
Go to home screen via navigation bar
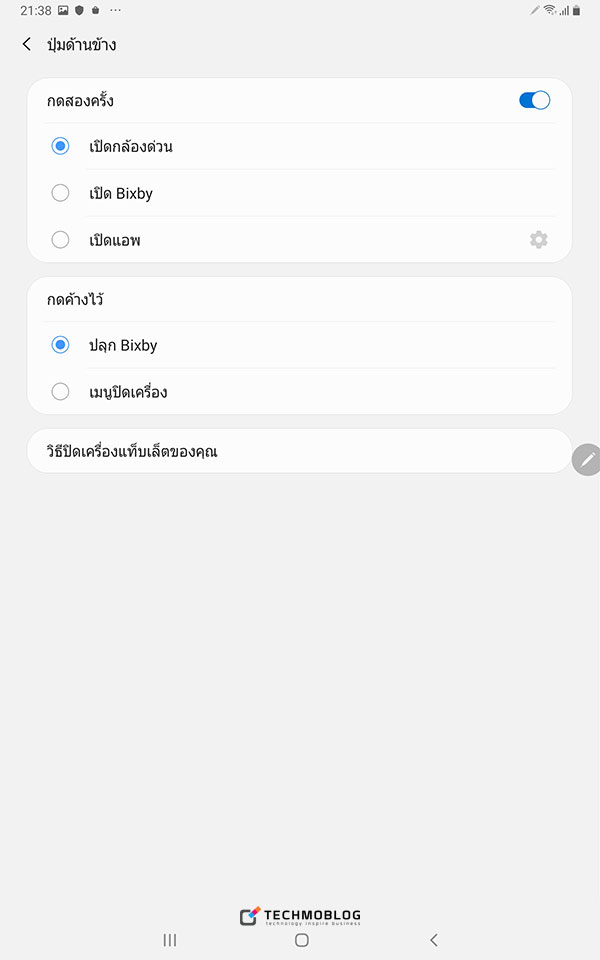(x=301, y=940)
